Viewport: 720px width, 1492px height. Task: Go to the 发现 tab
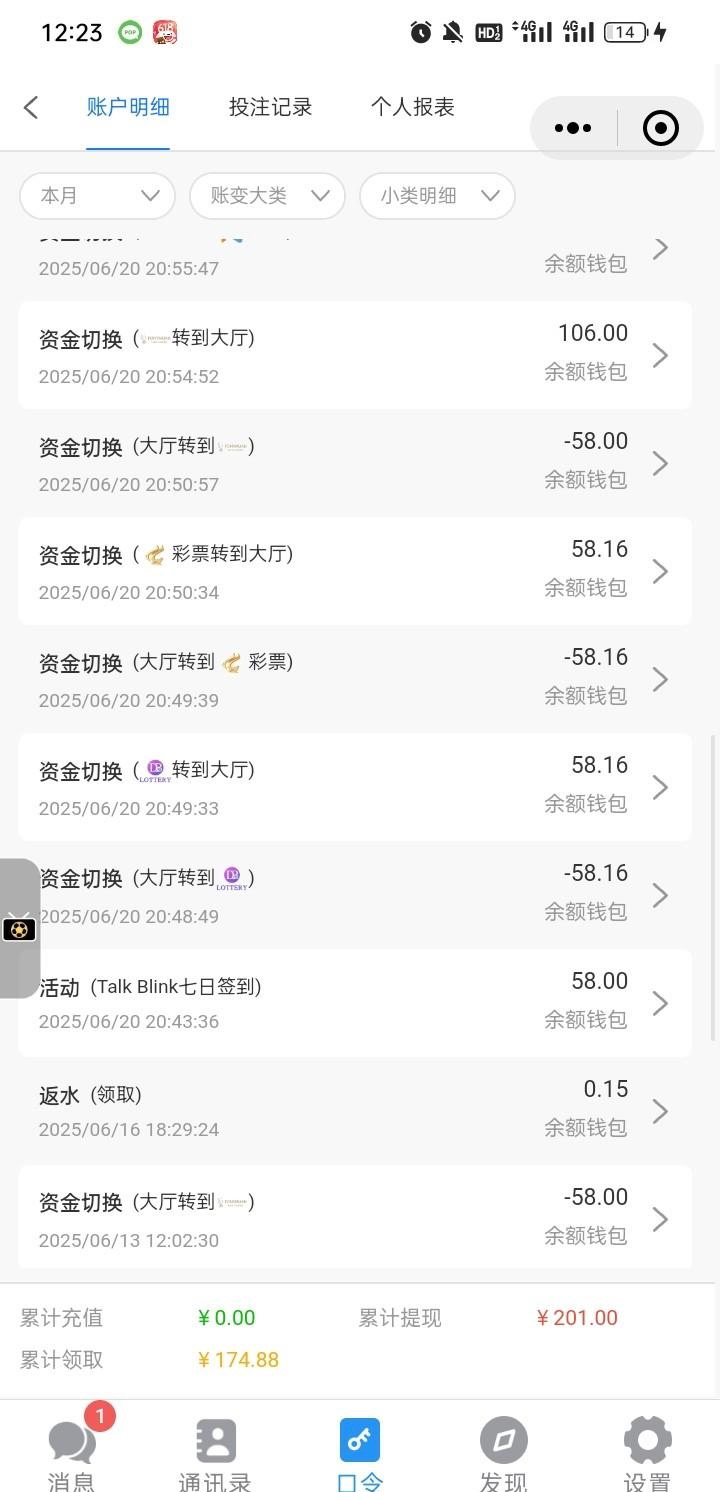[x=503, y=1452]
